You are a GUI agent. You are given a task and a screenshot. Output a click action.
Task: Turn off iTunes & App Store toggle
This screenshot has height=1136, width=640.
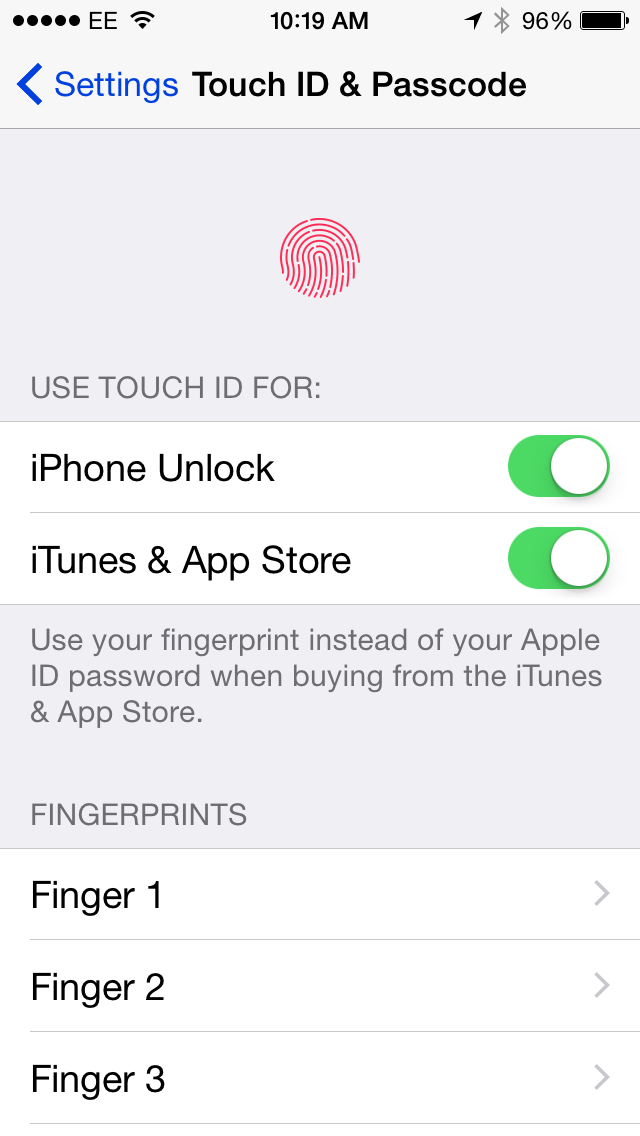559,559
